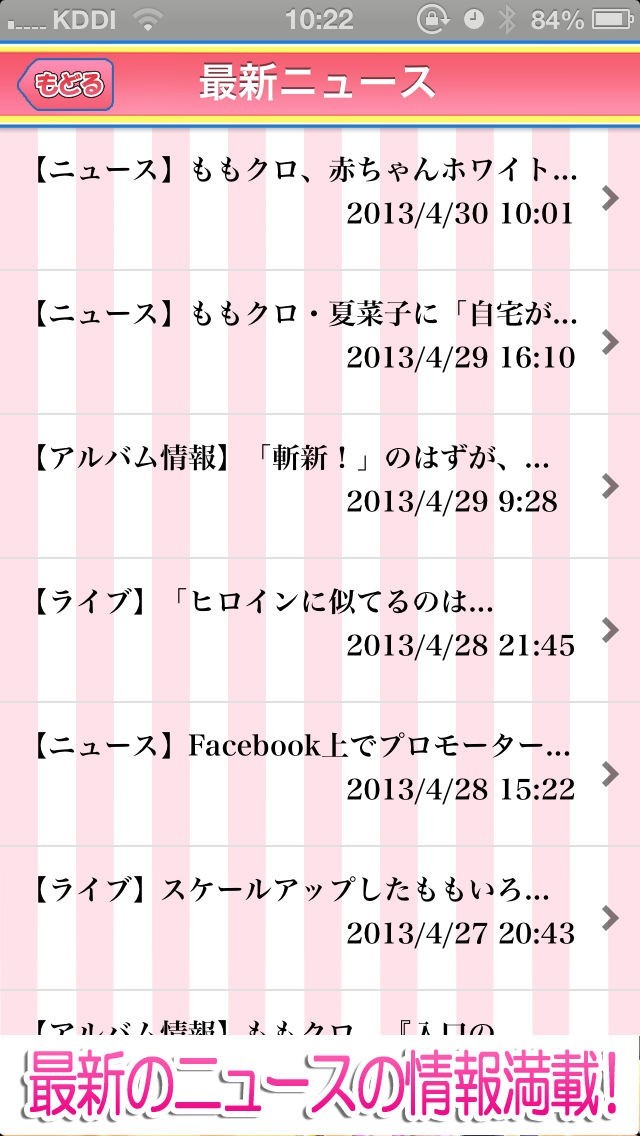The image size is (640, 1136).
Task: Tap the もどる back button
Action: point(66,84)
